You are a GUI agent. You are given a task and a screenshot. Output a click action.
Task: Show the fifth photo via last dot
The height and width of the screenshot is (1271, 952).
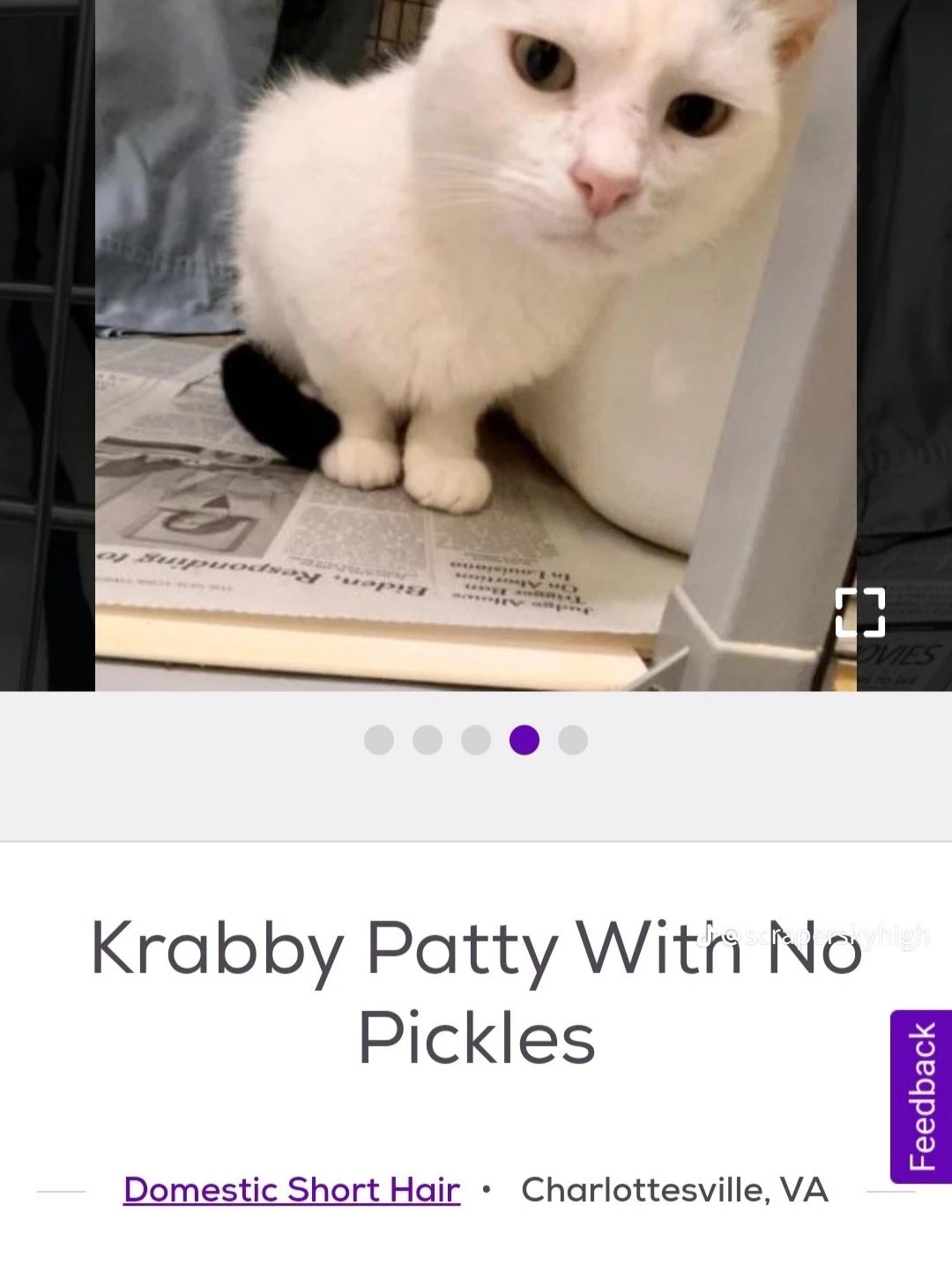coord(573,740)
